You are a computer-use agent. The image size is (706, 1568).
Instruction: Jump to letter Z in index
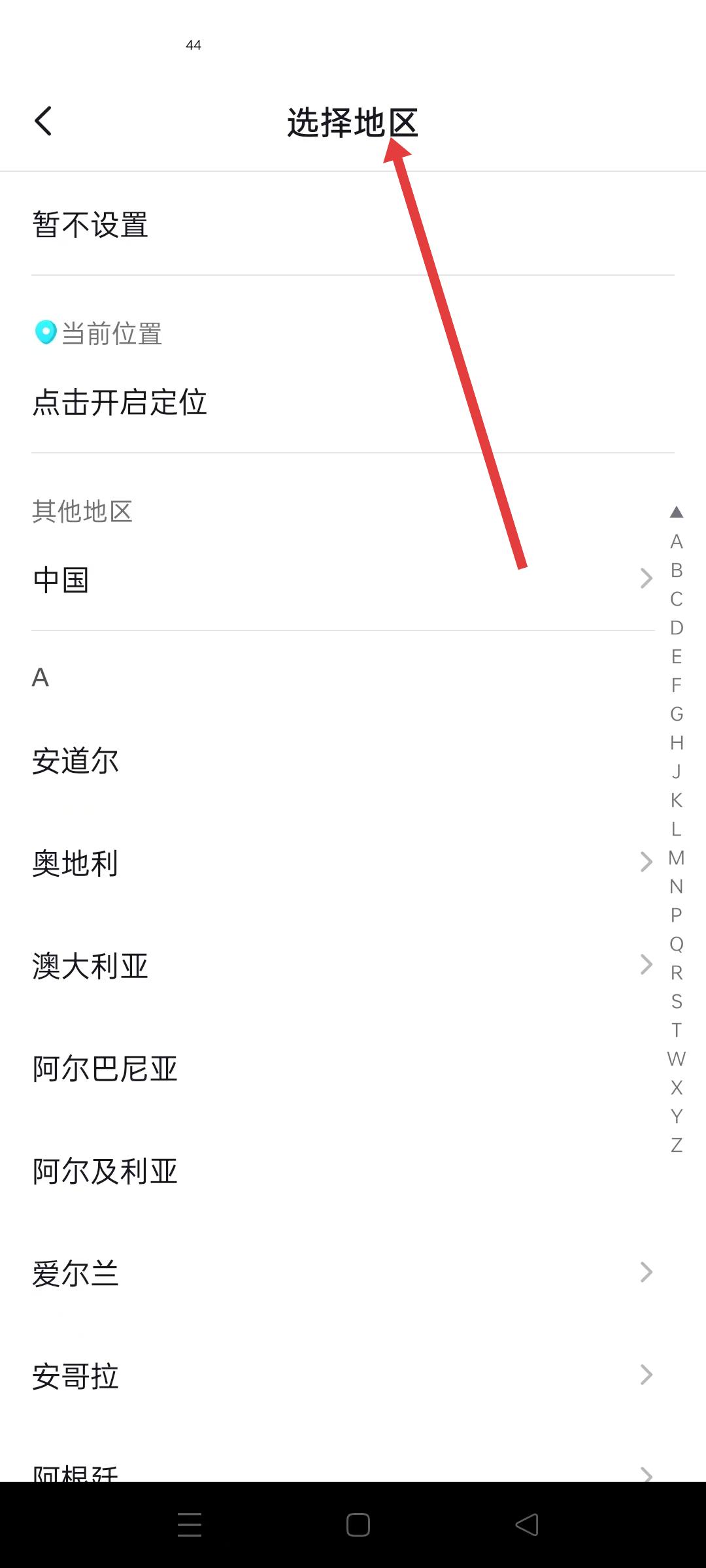(677, 1145)
